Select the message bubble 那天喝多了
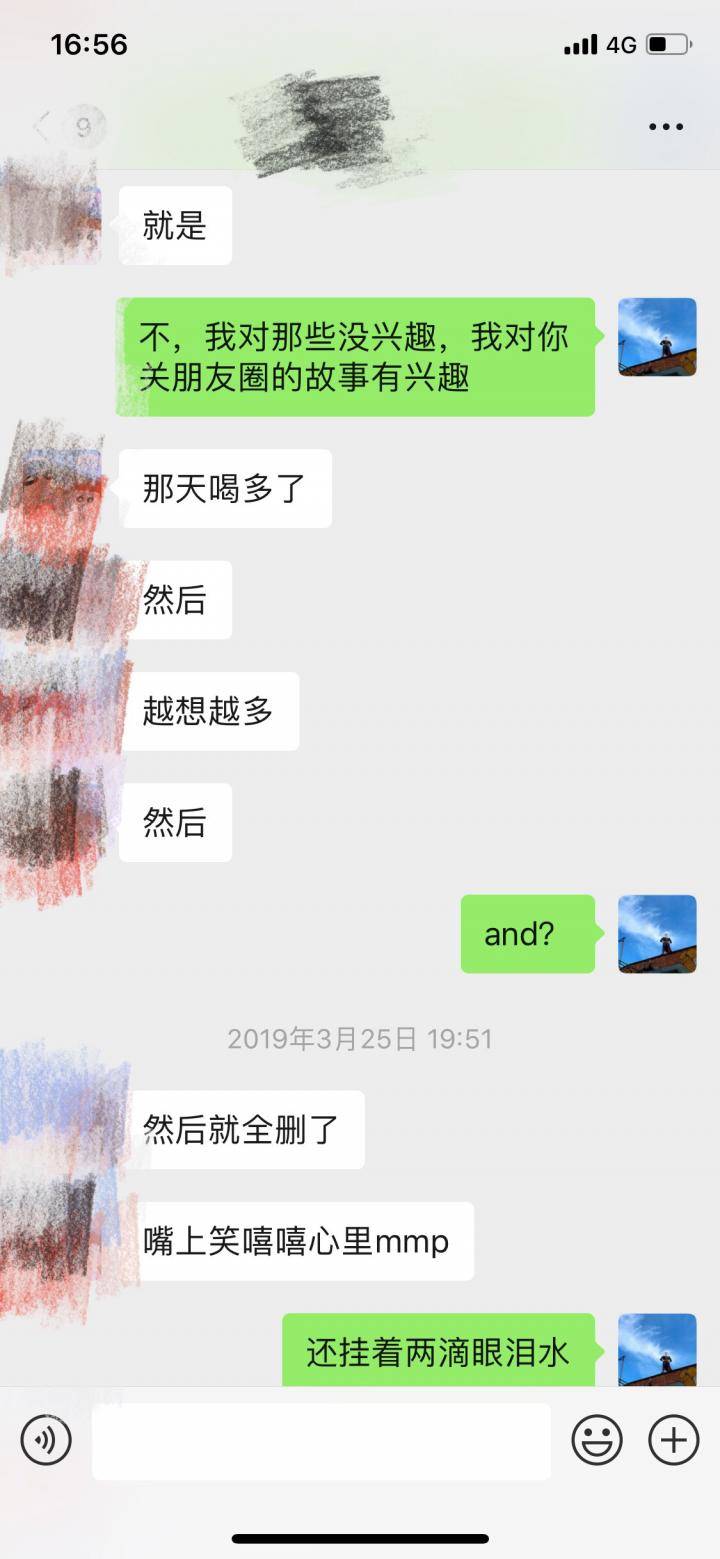The height and width of the screenshot is (1559, 720). point(225,488)
